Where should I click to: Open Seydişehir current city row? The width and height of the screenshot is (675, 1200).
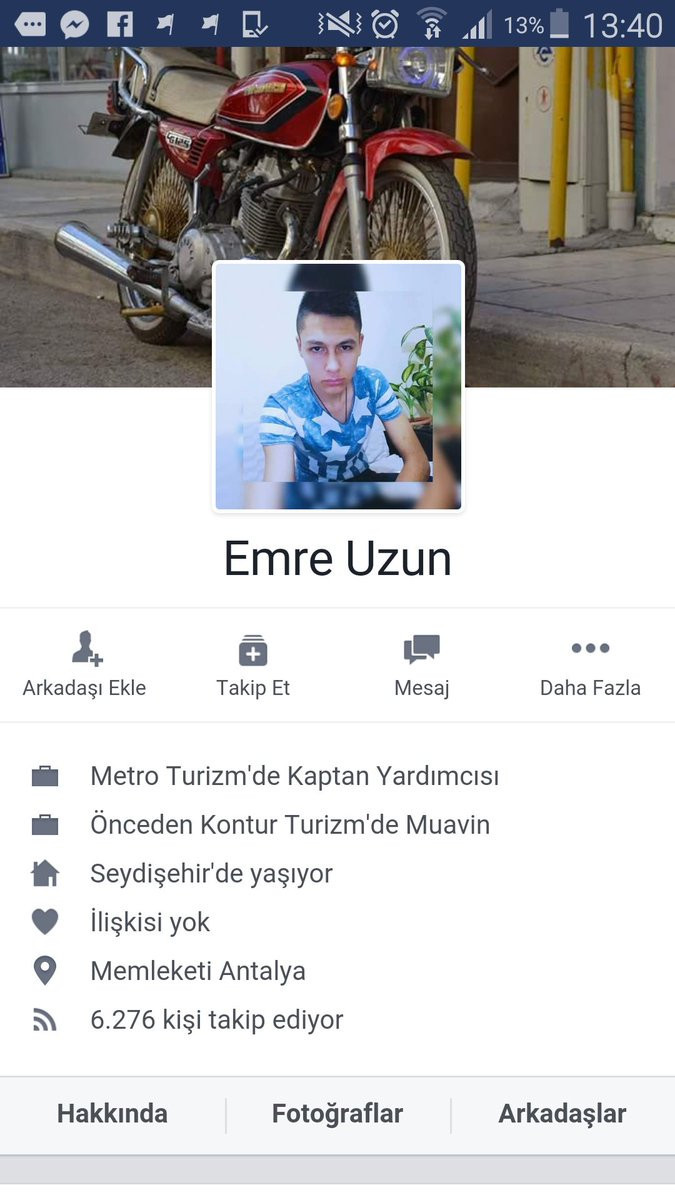pyautogui.click(x=211, y=873)
